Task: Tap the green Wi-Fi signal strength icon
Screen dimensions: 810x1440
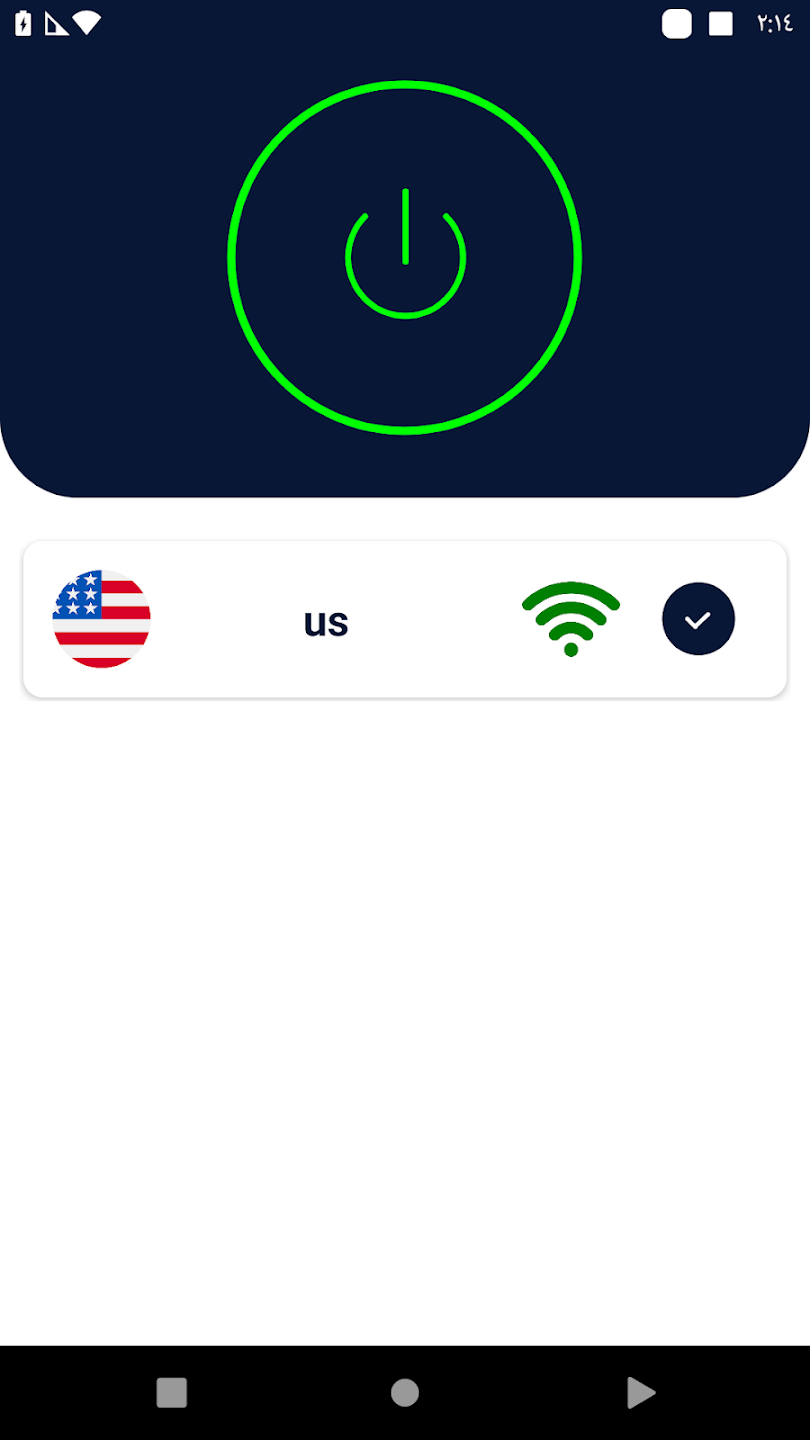Action: click(x=570, y=618)
